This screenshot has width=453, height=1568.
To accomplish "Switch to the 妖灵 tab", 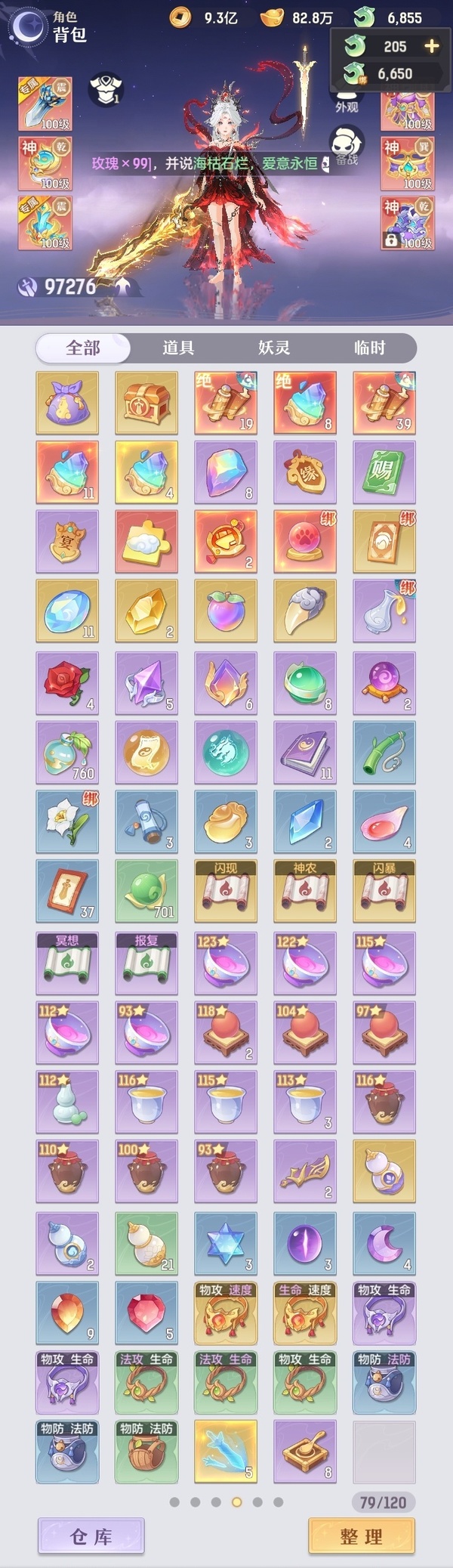I will point(273,348).
